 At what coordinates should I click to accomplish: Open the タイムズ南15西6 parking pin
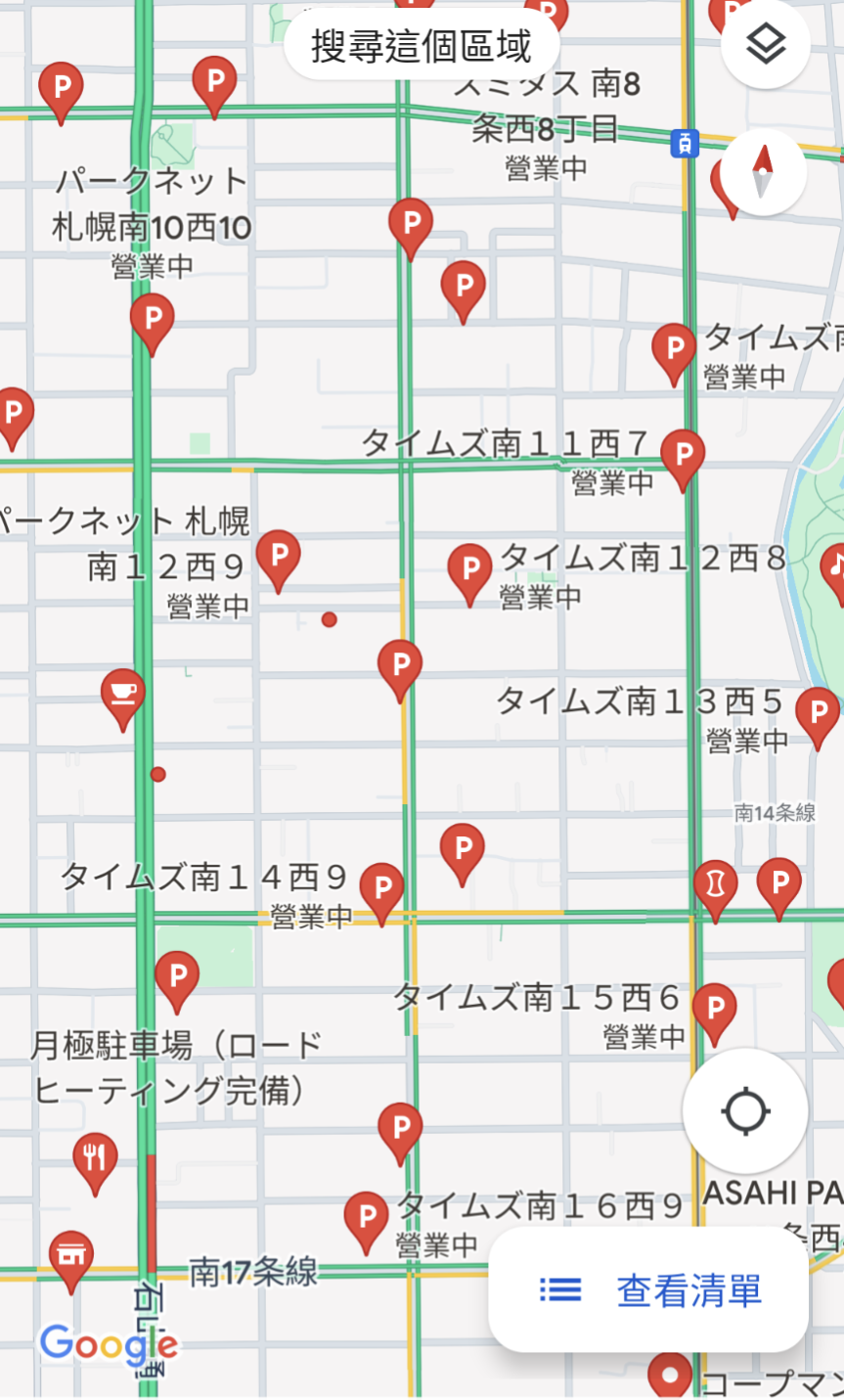point(714,1013)
